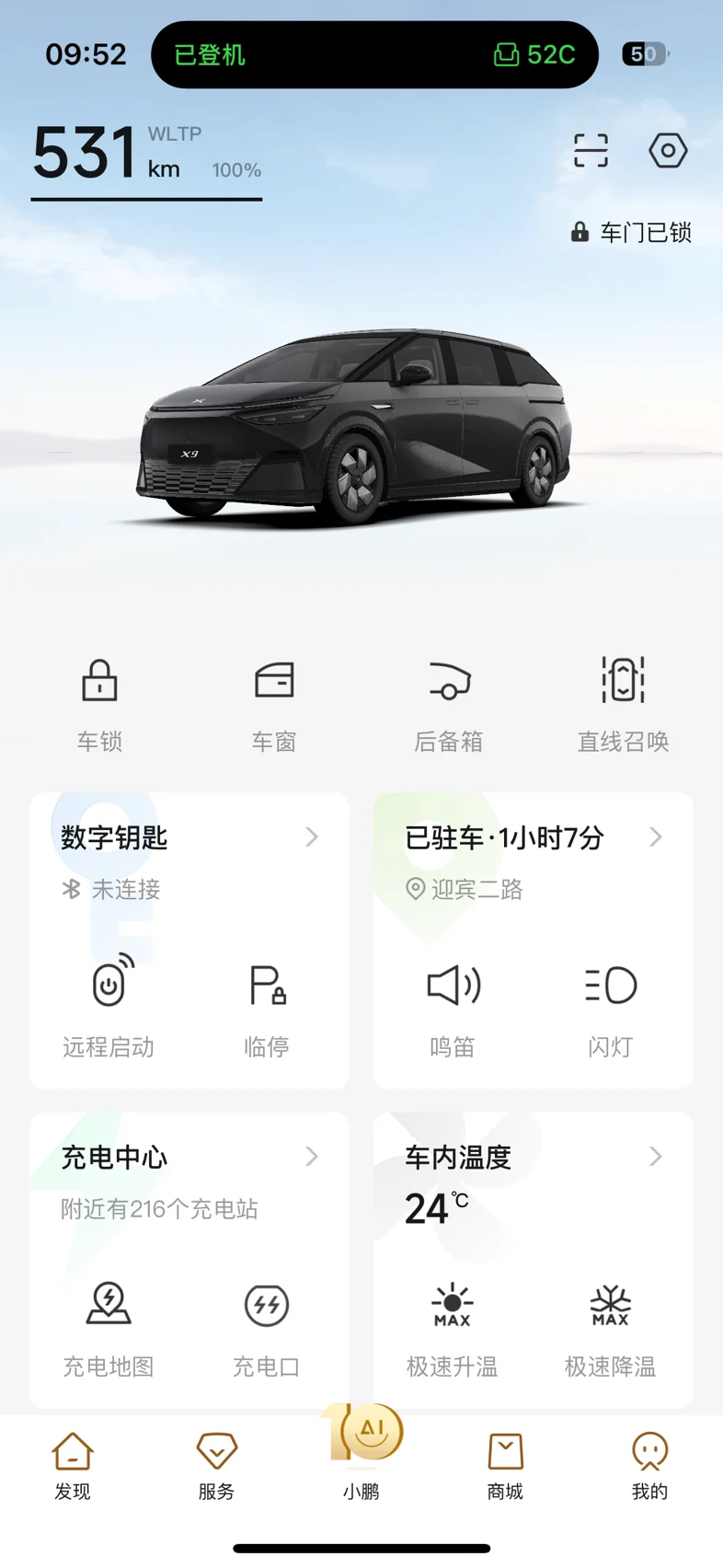723x1568 pixels.
Task: Open parked location 已驻车 card
Action: tap(534, 837)
